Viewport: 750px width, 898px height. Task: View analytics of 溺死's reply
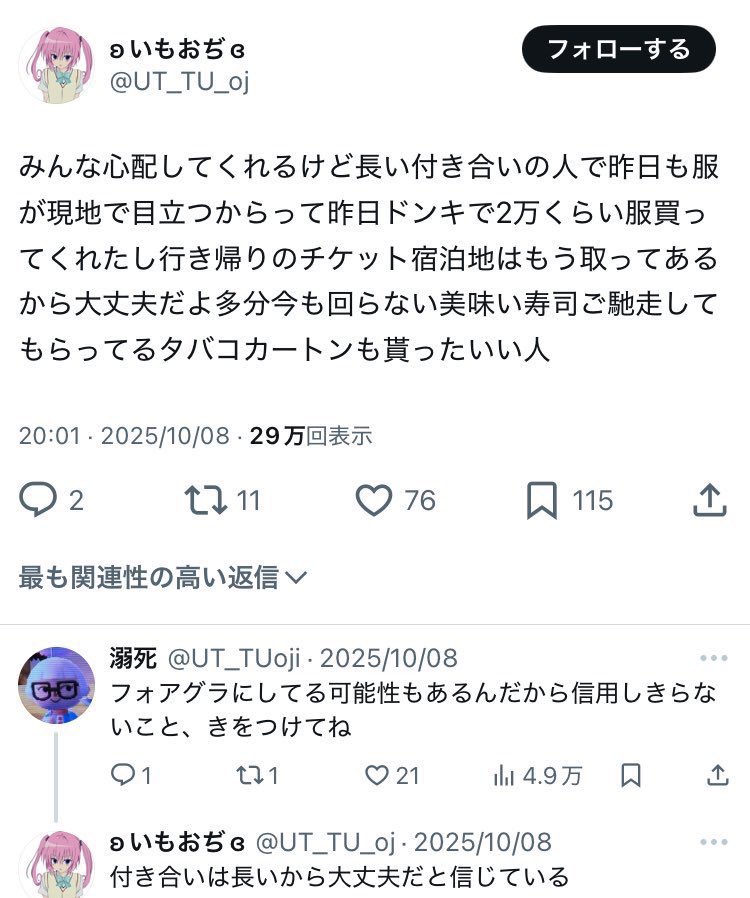[x=505, y=775]
